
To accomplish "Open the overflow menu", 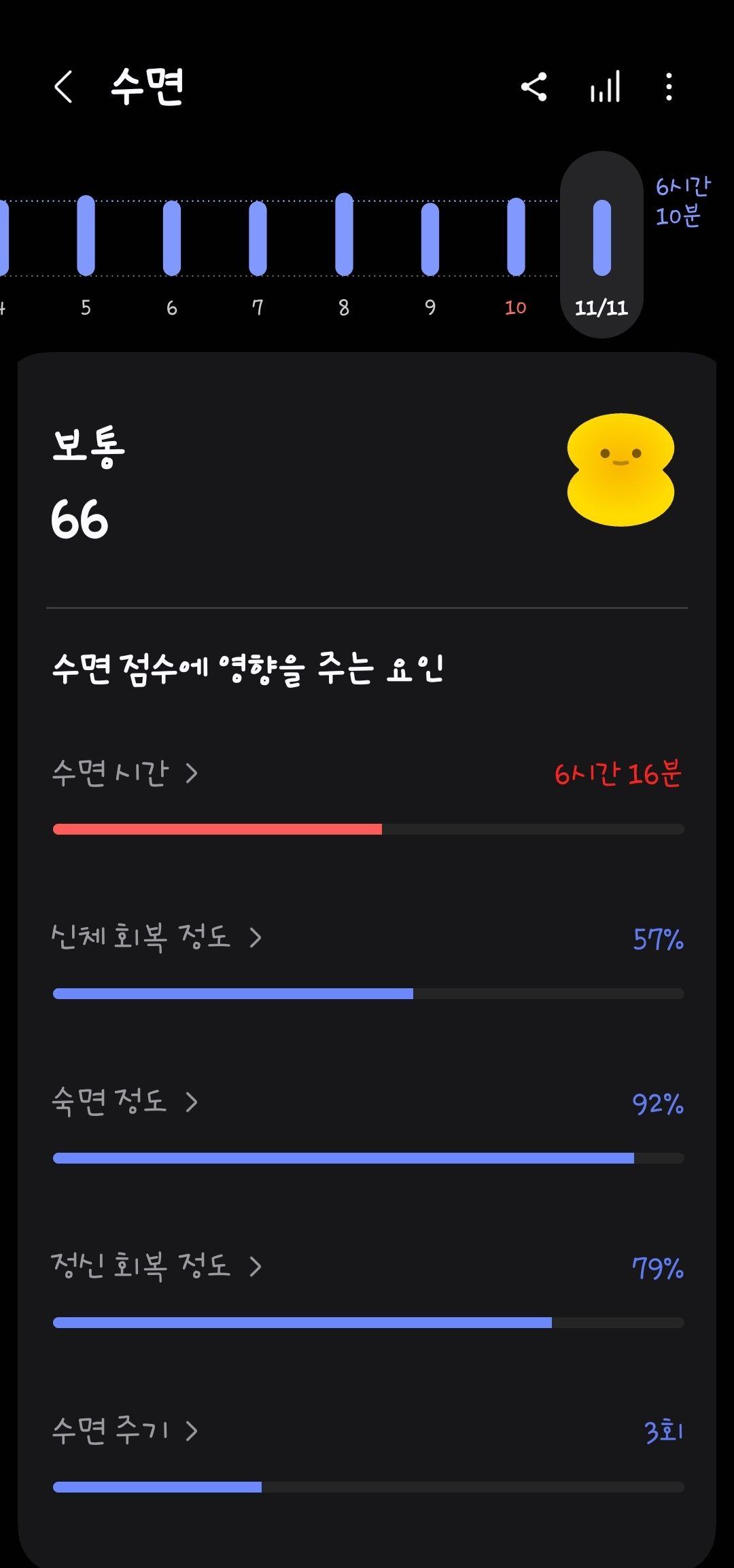I will tap(669, 87).
